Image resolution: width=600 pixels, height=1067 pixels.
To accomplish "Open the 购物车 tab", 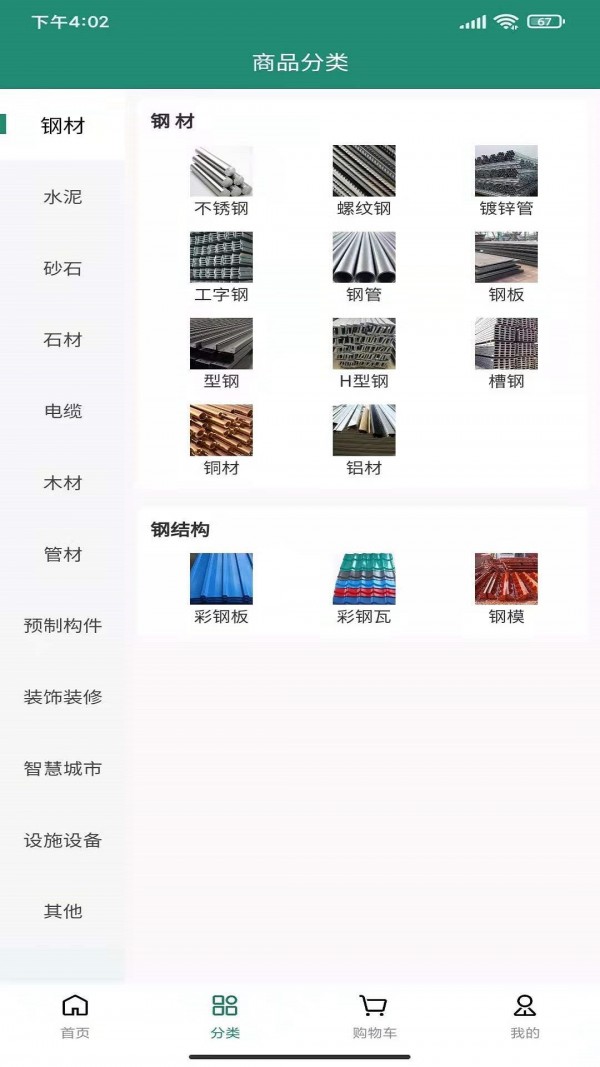I will 374,1016.
